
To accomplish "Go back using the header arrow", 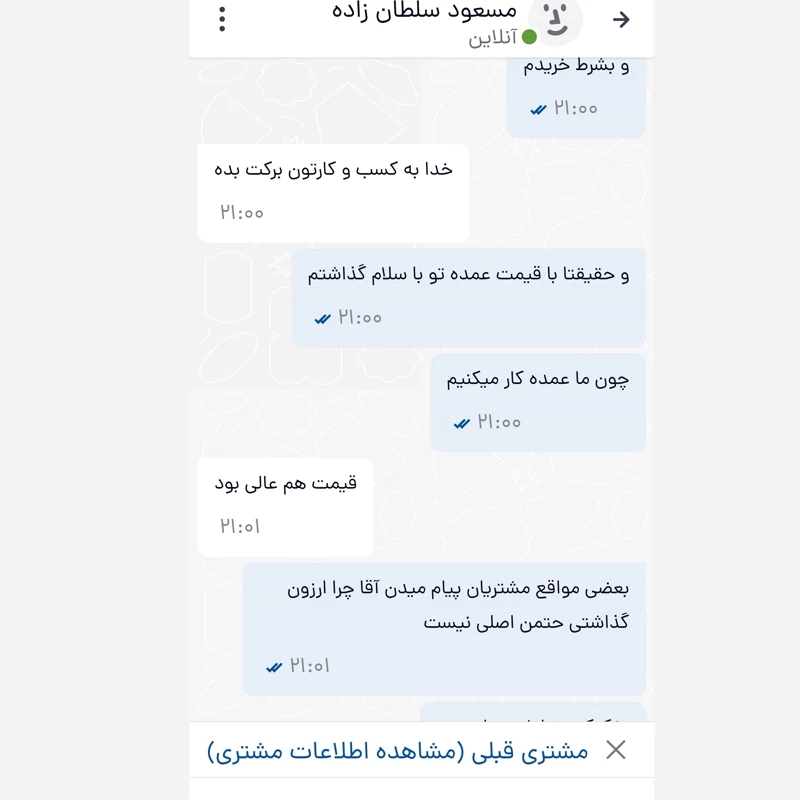I will click(621, 19).
